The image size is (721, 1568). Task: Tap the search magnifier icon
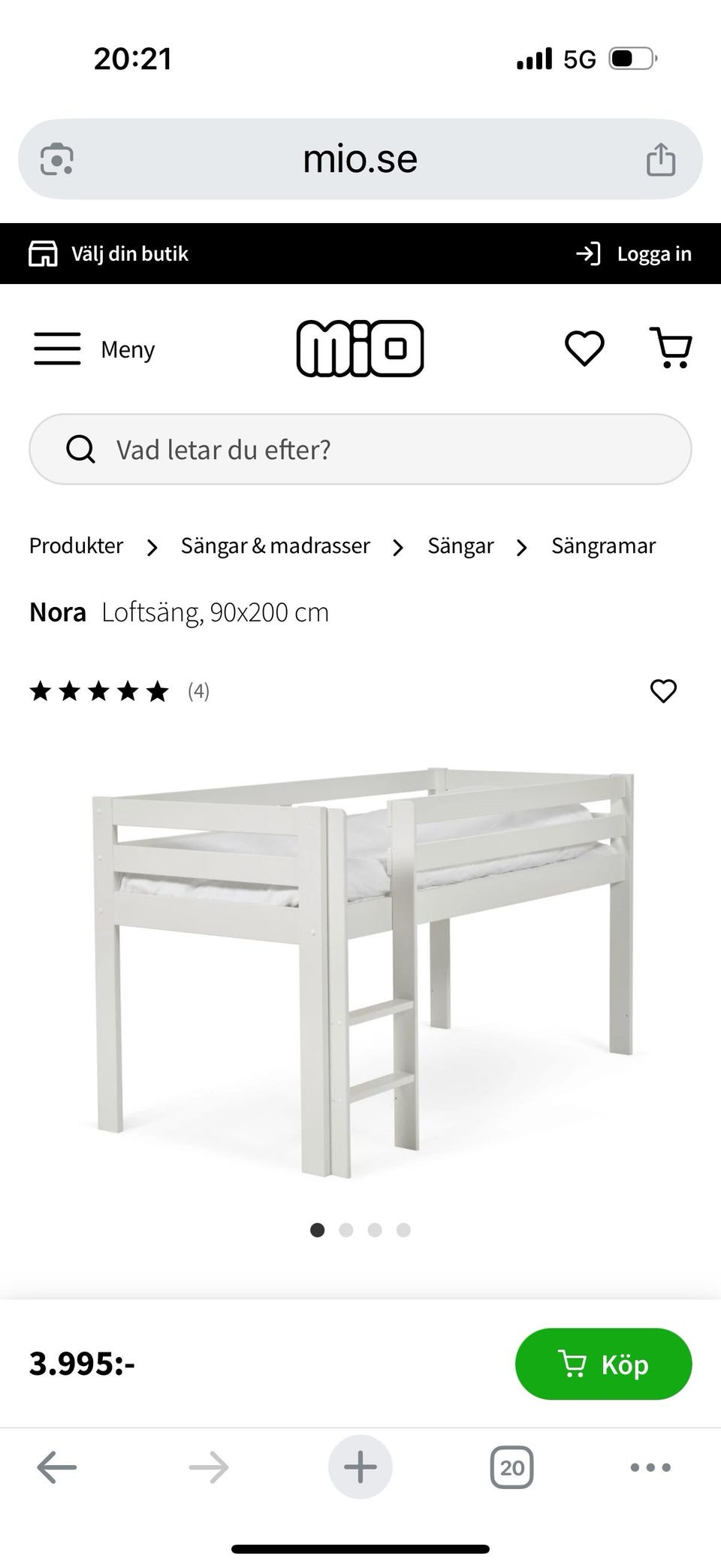click(80, 449)
